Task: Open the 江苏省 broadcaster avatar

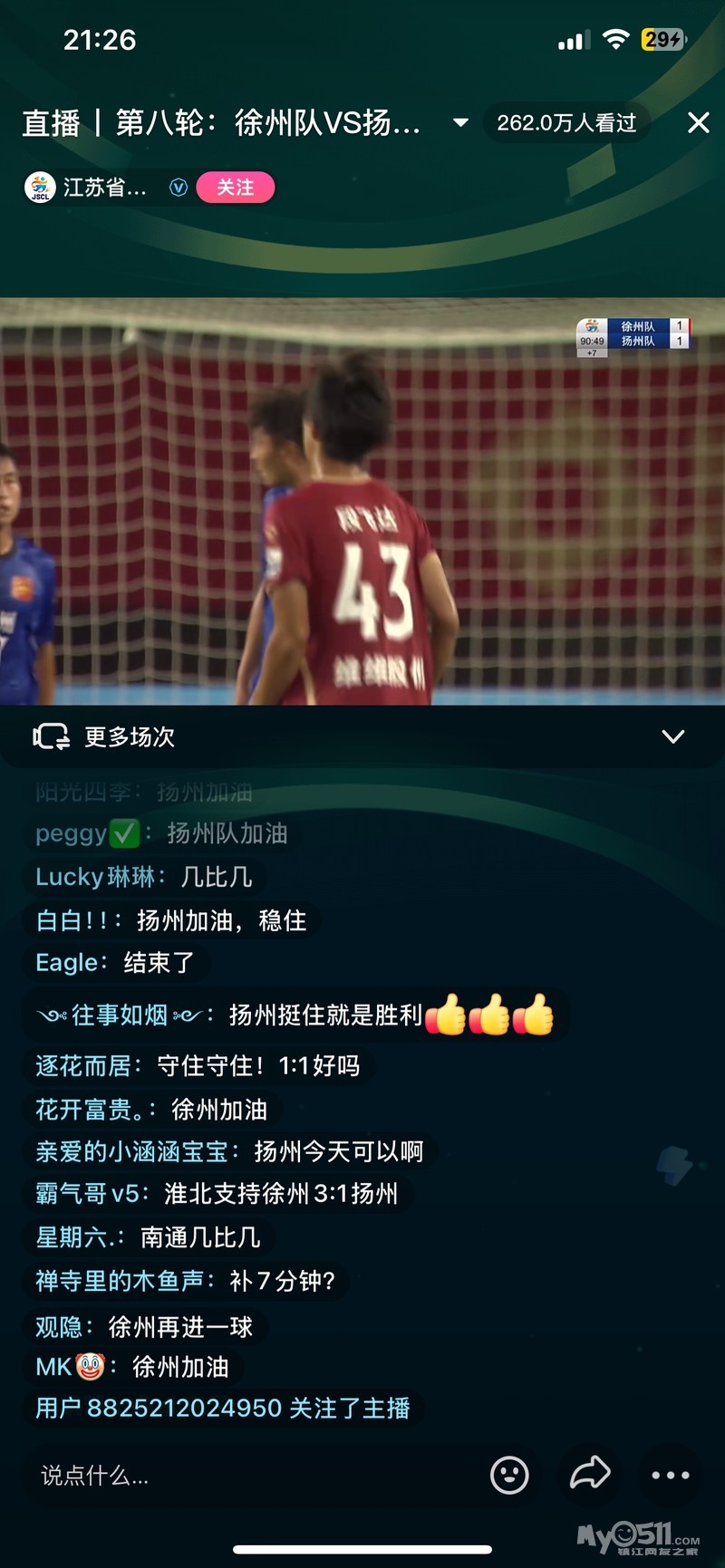Action: (x=40, y=188)
